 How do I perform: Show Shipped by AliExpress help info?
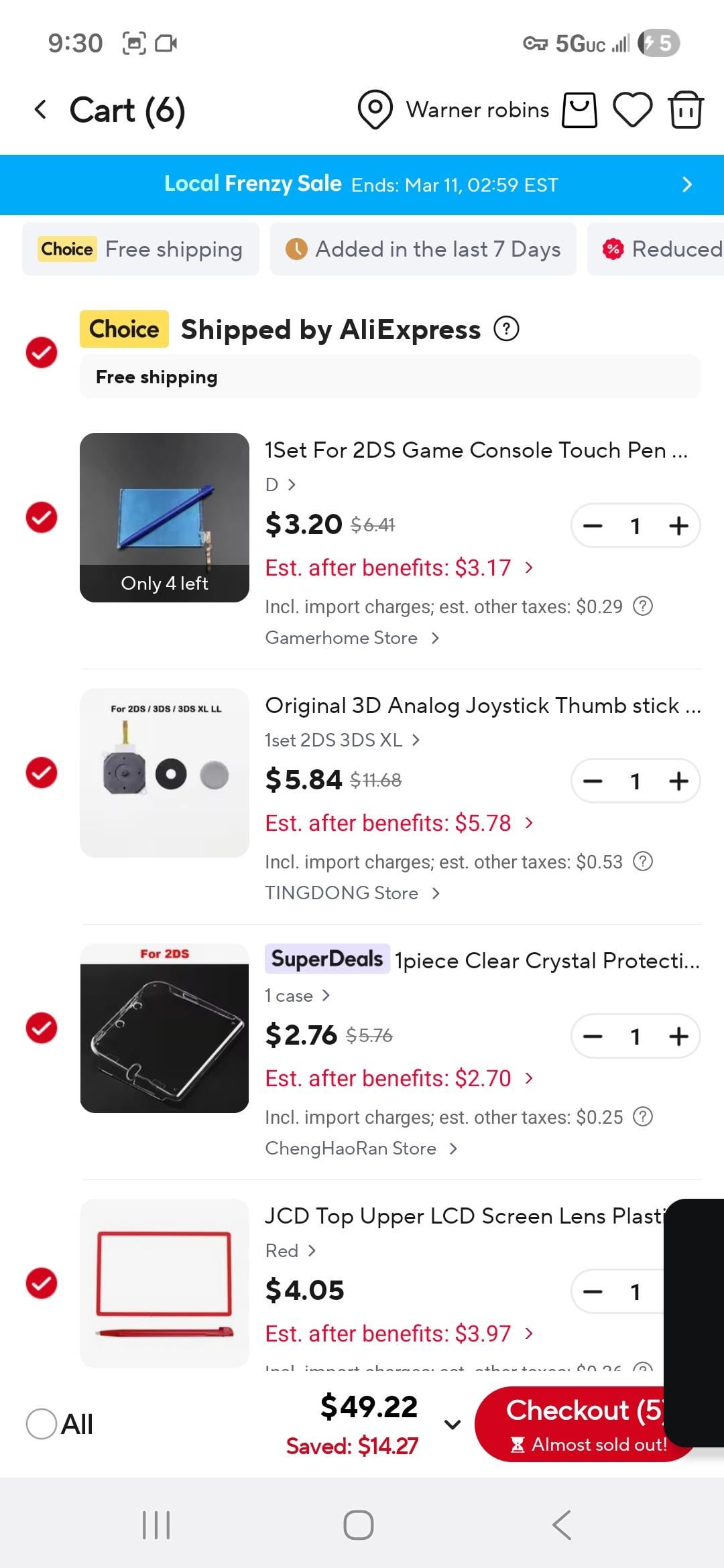pos(506,329)
